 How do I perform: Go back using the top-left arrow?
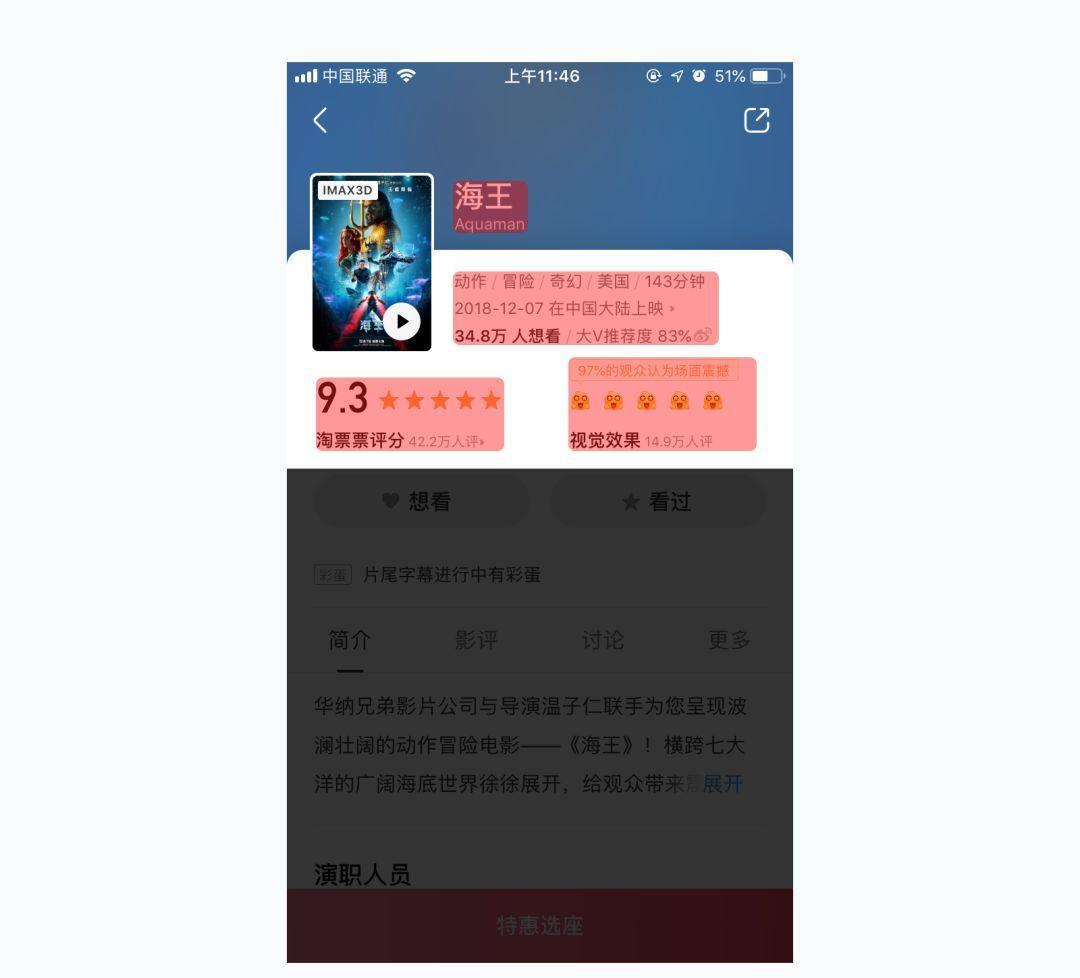coord(320,121)
